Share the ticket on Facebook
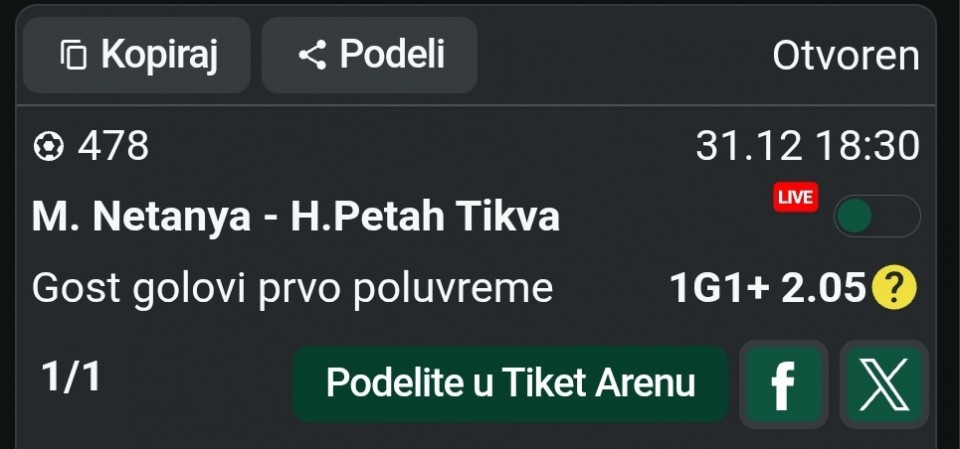 (x=784, y=385)
